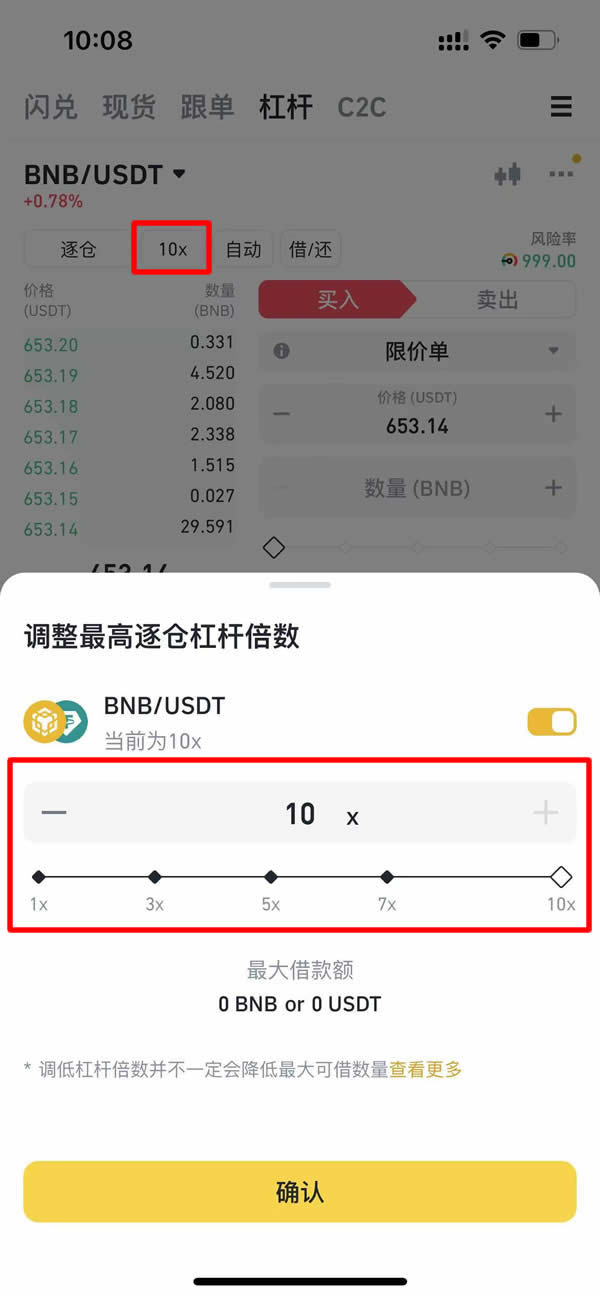600x1298 pixels.
Task: Select the 5x point on the leverage slider
Action: pos(271,877)
